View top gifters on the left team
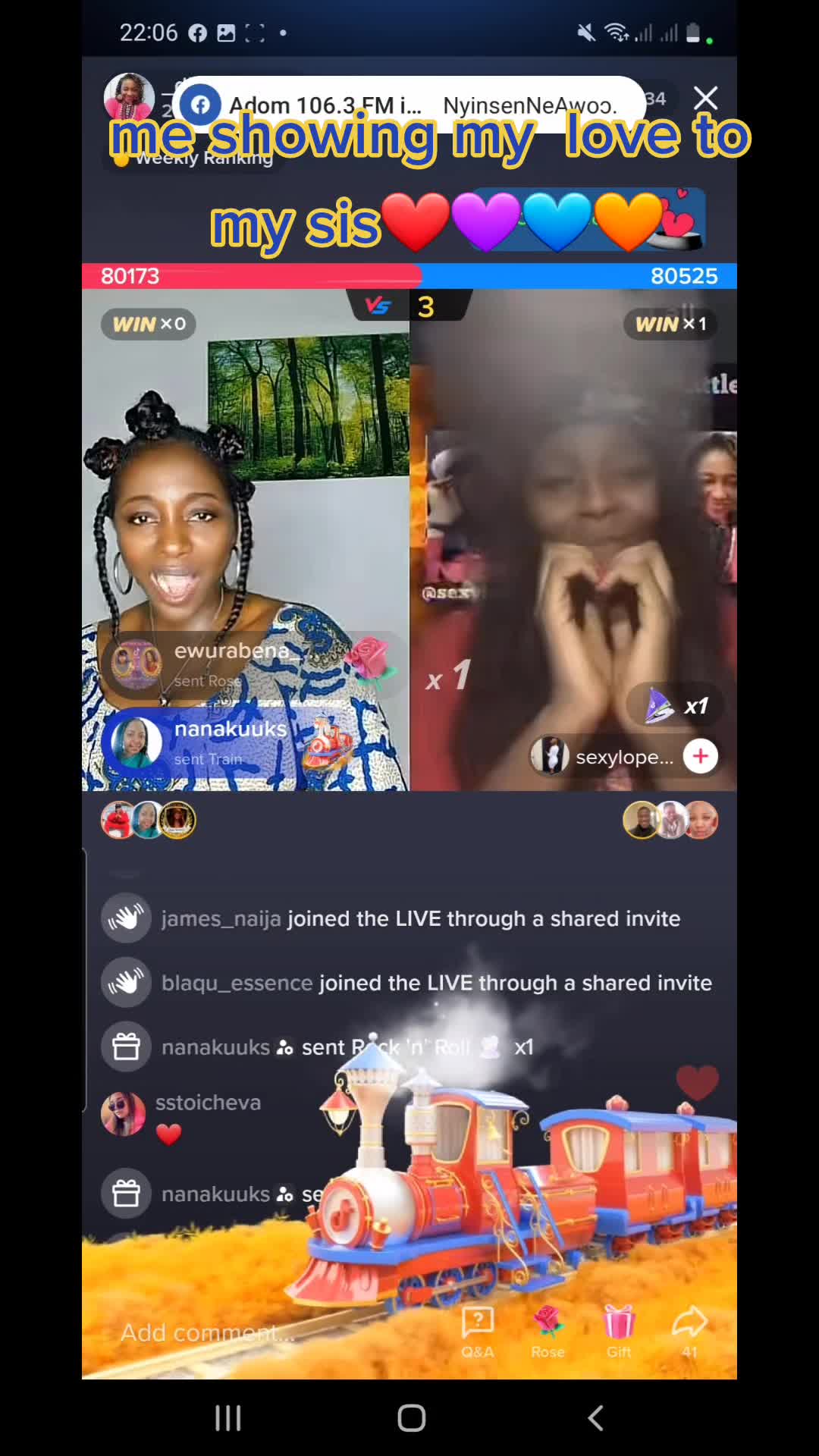Screen dimensions: 819x1456 coord(149,821)
